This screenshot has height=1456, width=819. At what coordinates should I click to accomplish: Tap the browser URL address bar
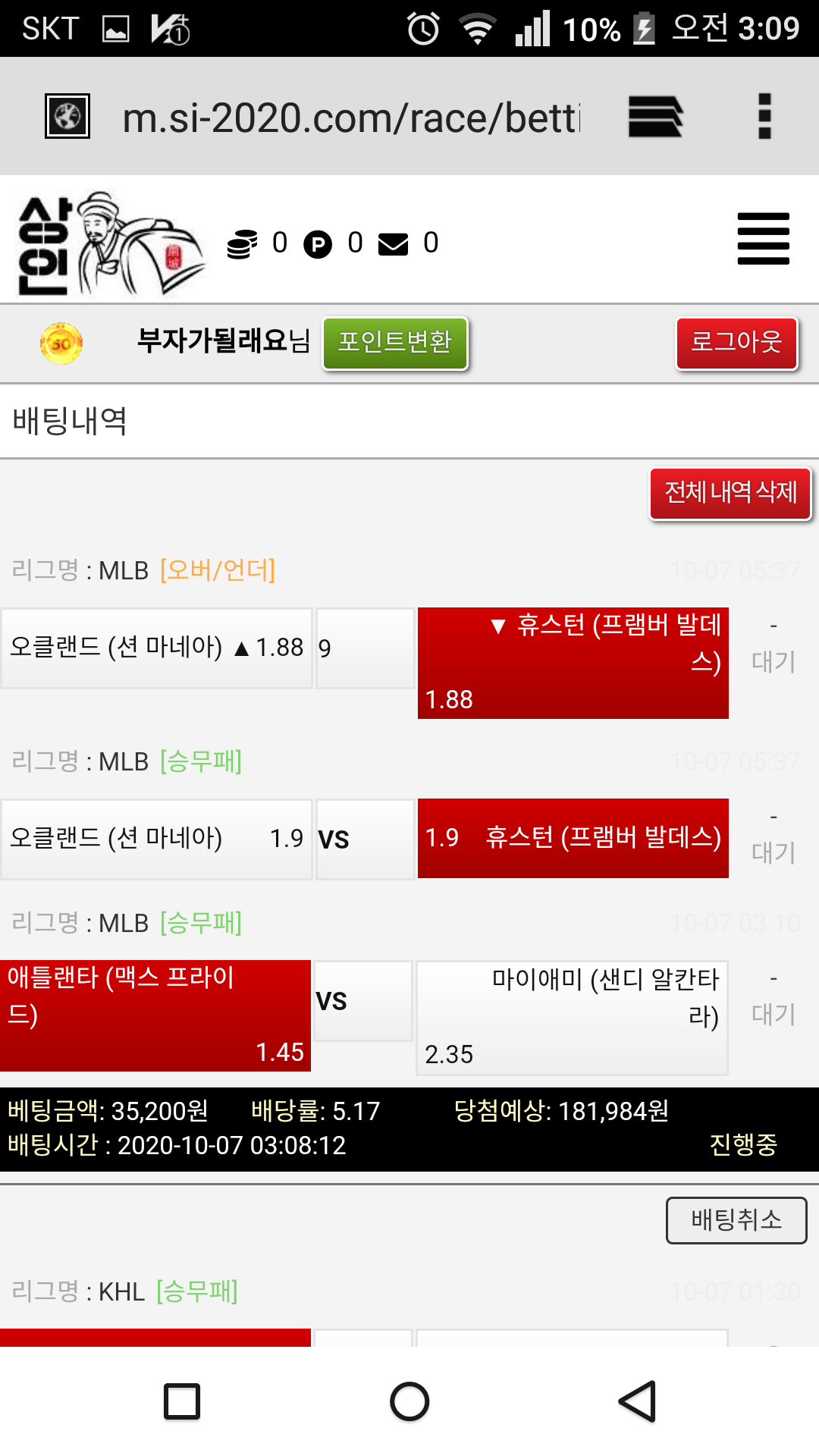pos(350,118)
